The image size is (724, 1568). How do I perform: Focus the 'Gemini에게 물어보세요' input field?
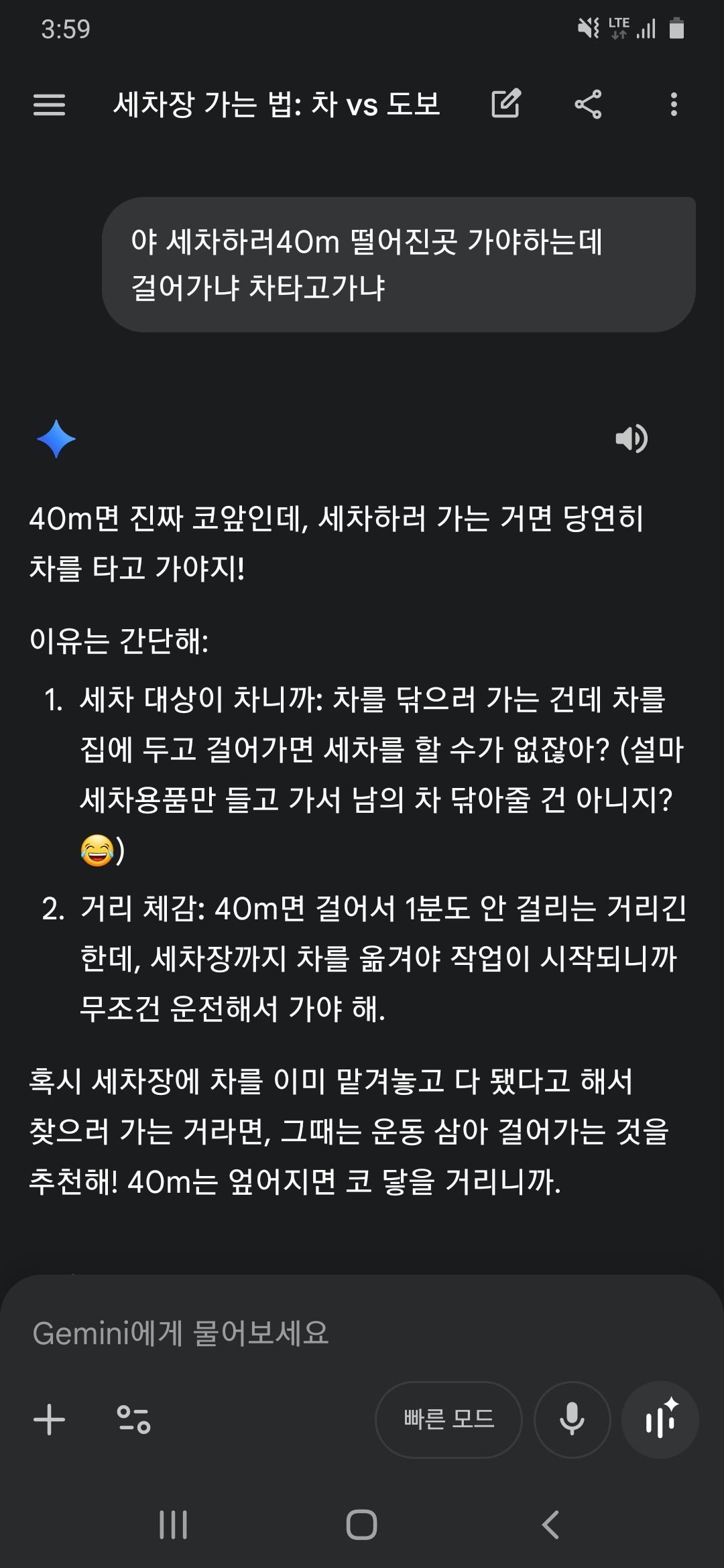click(335, 1333)
